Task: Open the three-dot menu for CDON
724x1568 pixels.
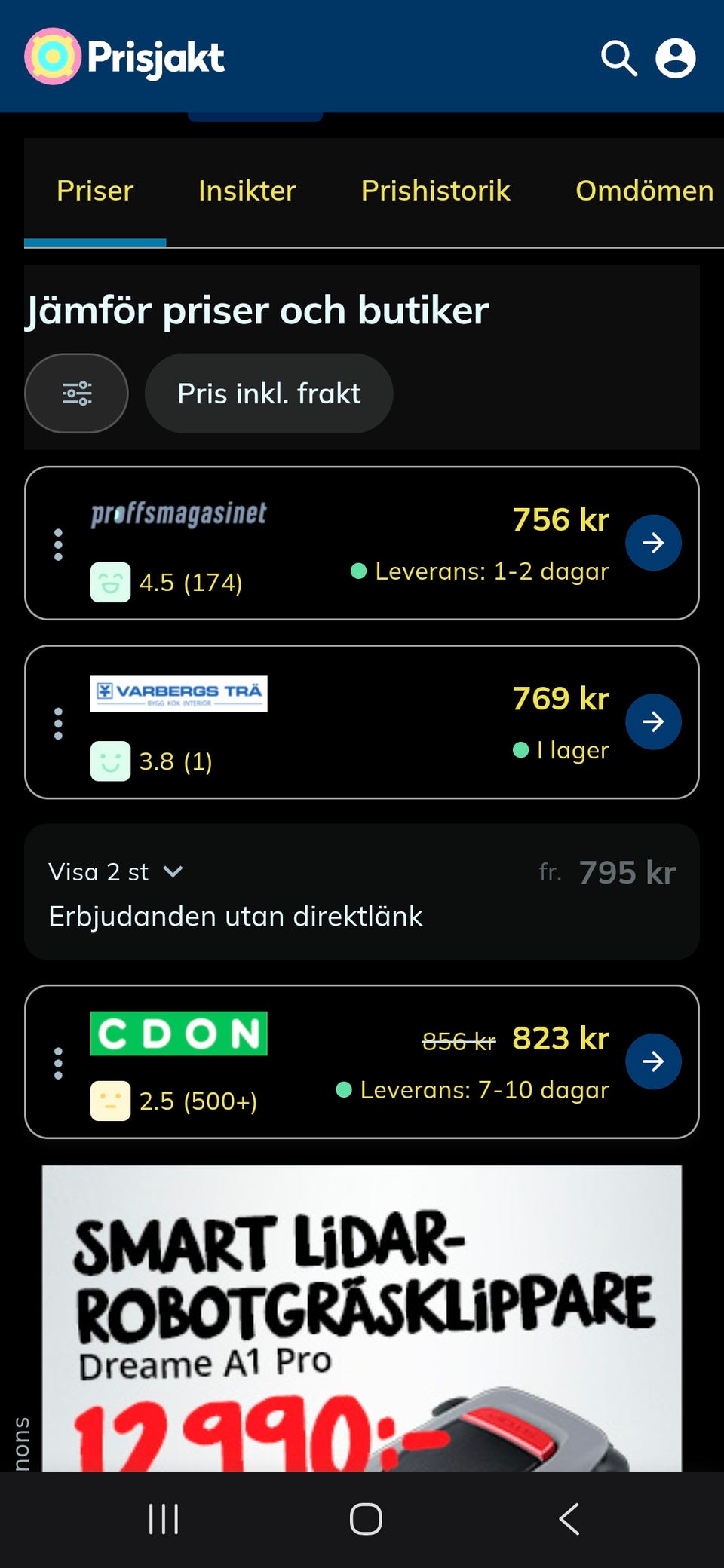Action: 58,1063
